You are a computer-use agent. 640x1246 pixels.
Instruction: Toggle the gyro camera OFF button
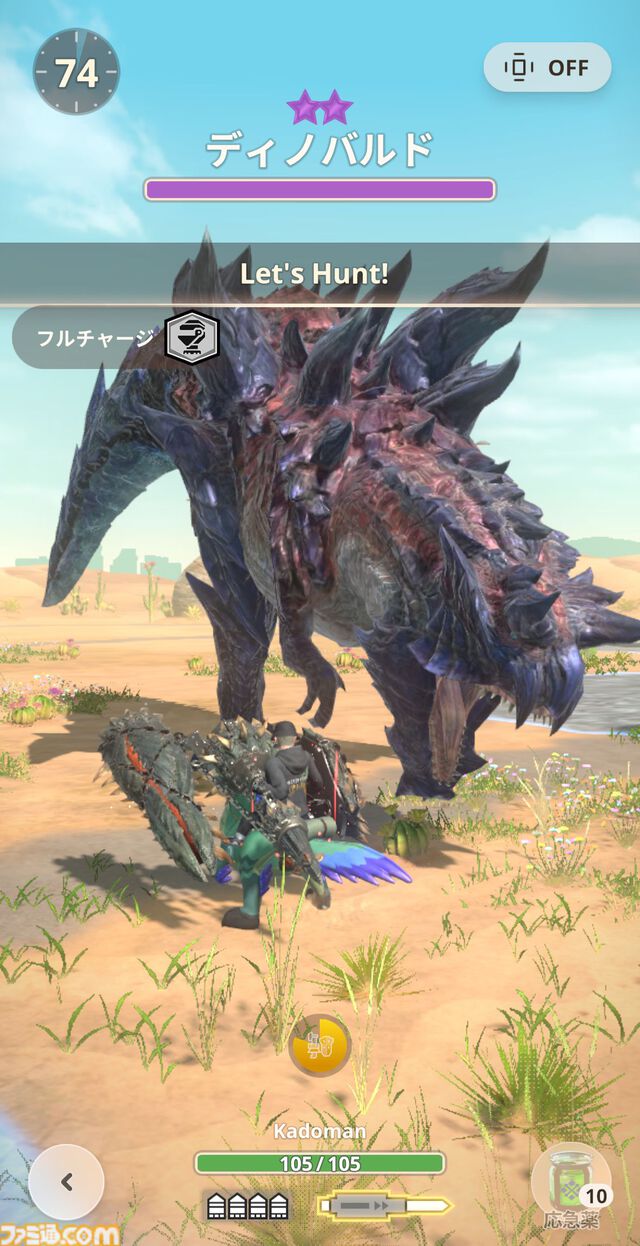click(547, 68)
